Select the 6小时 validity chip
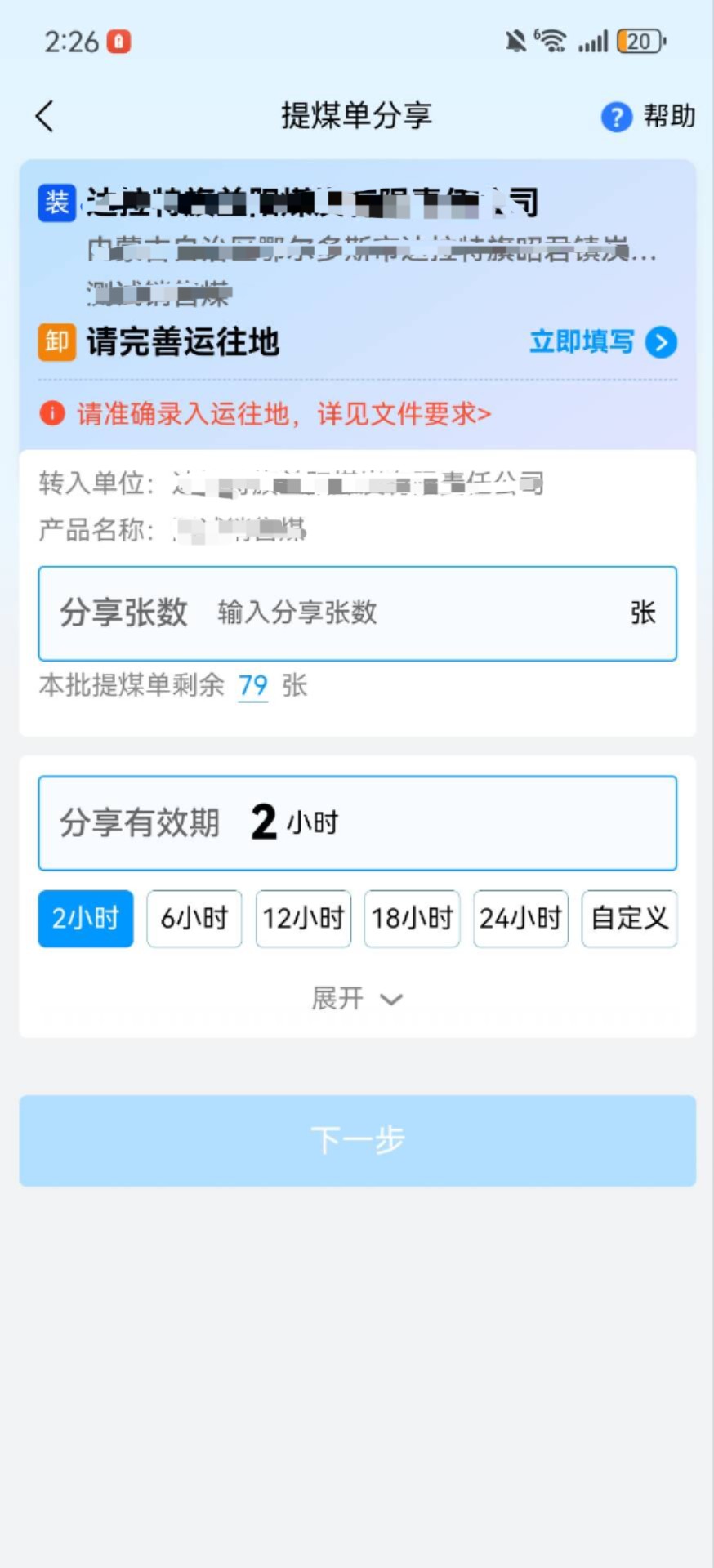 [194, 919]
